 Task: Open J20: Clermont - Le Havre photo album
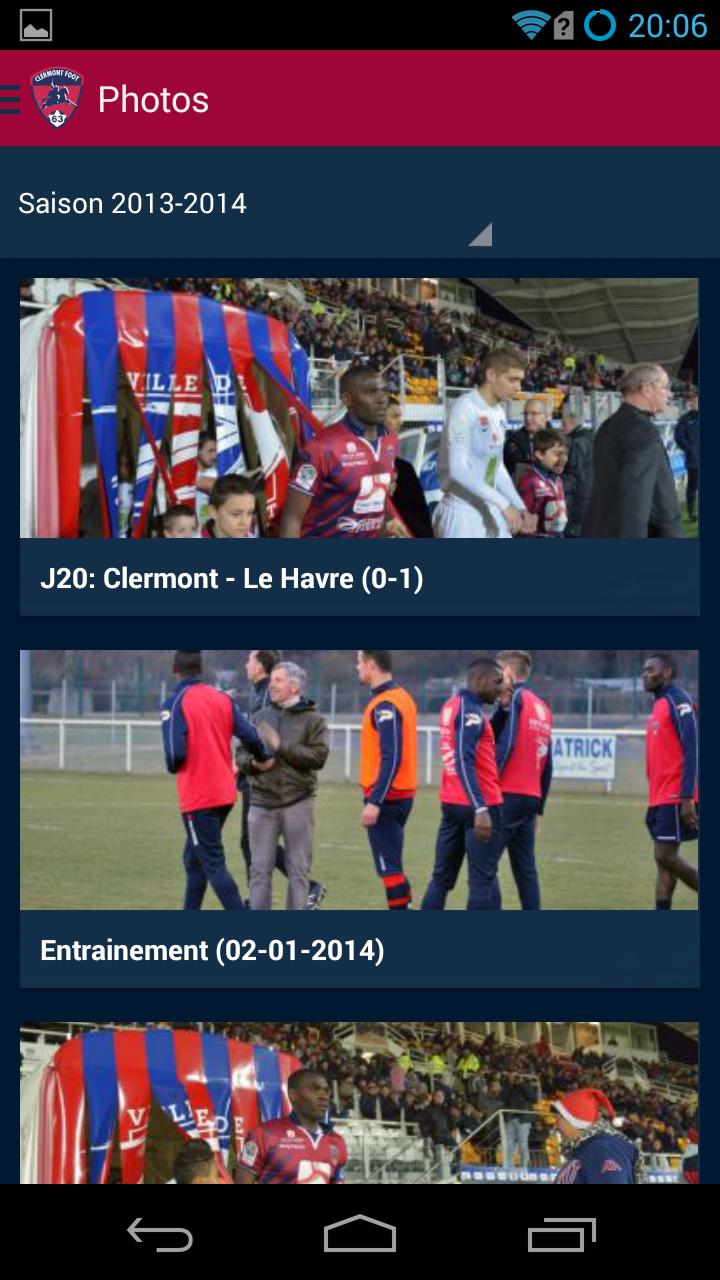(359, 446)
